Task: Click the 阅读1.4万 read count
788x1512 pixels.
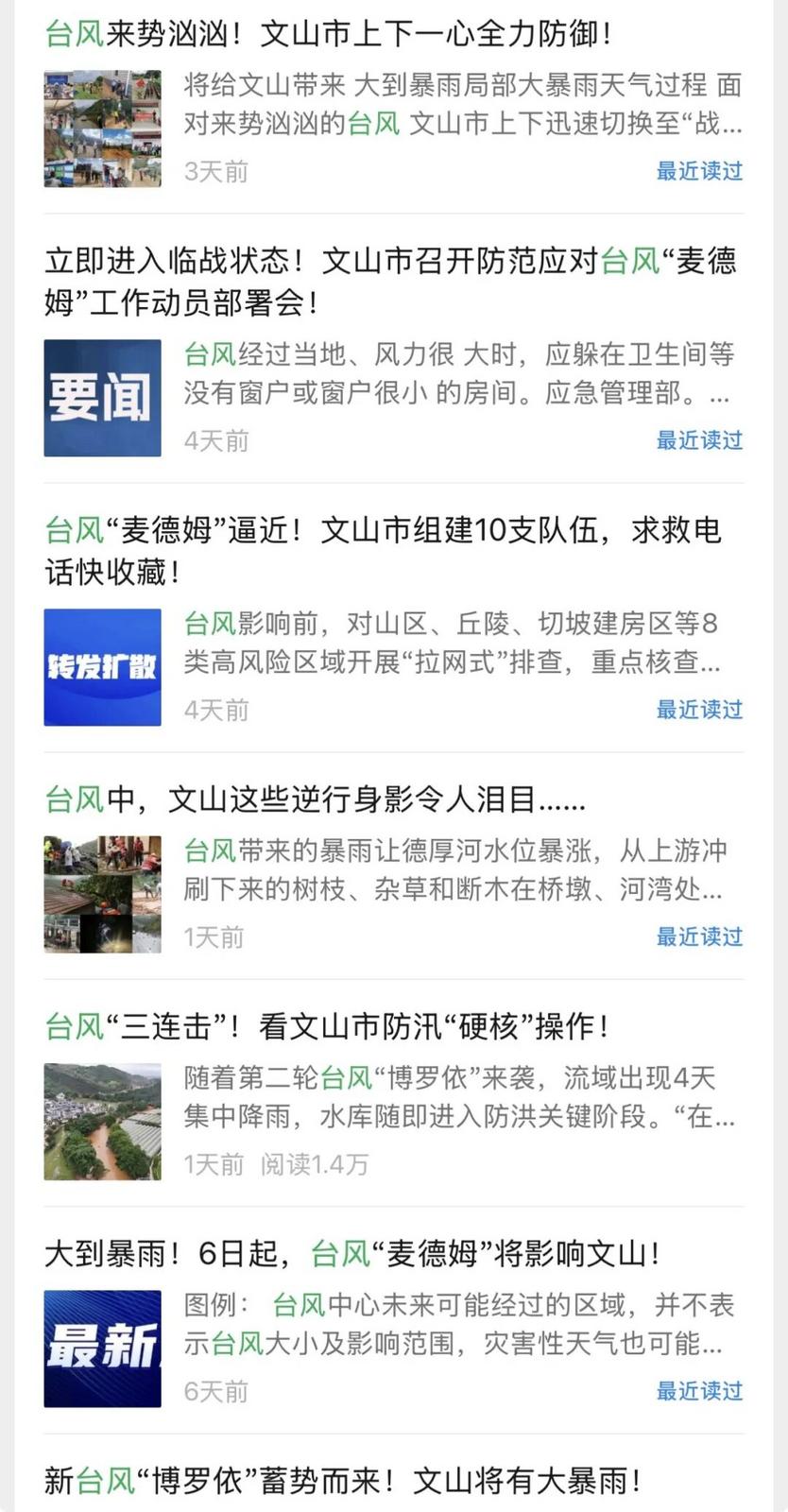Action: point(315,1164)
